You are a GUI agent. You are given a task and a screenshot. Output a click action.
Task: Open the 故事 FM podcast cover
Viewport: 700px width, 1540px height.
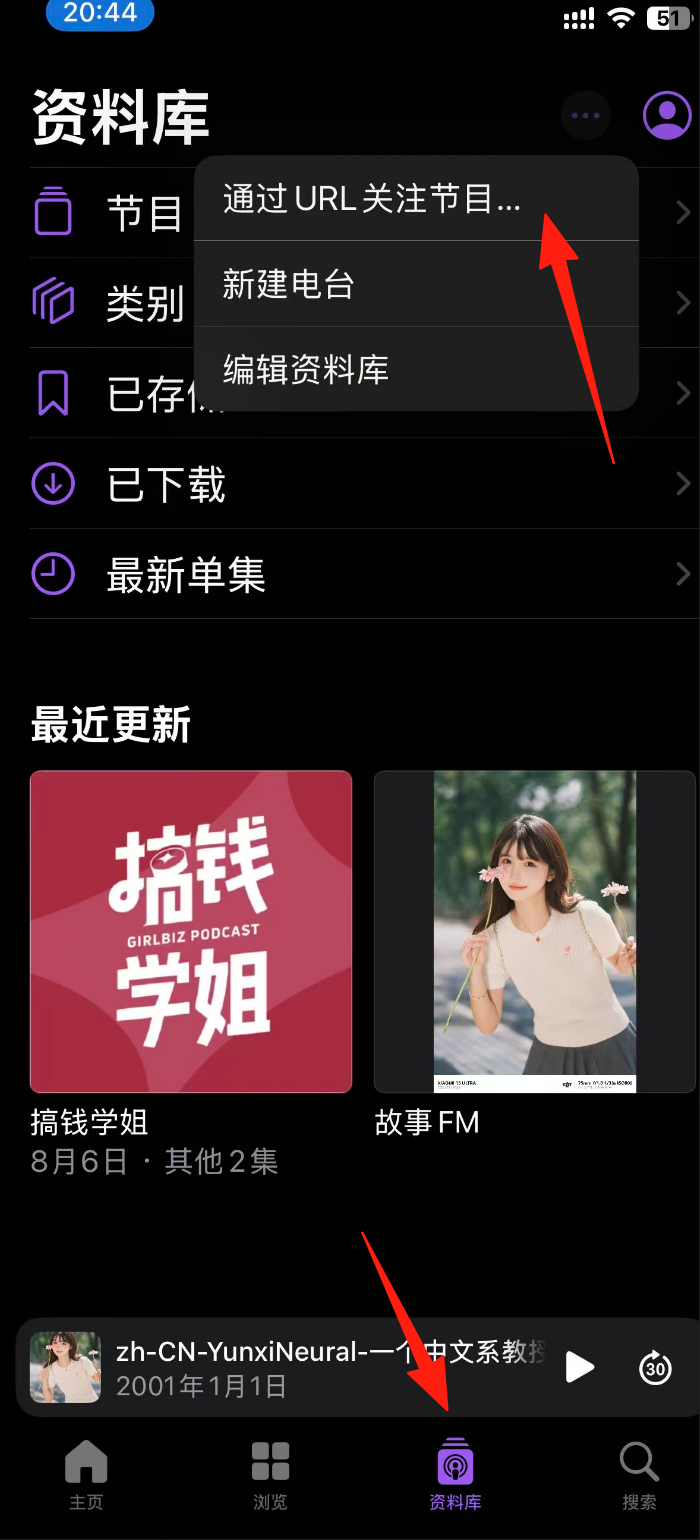535,932
